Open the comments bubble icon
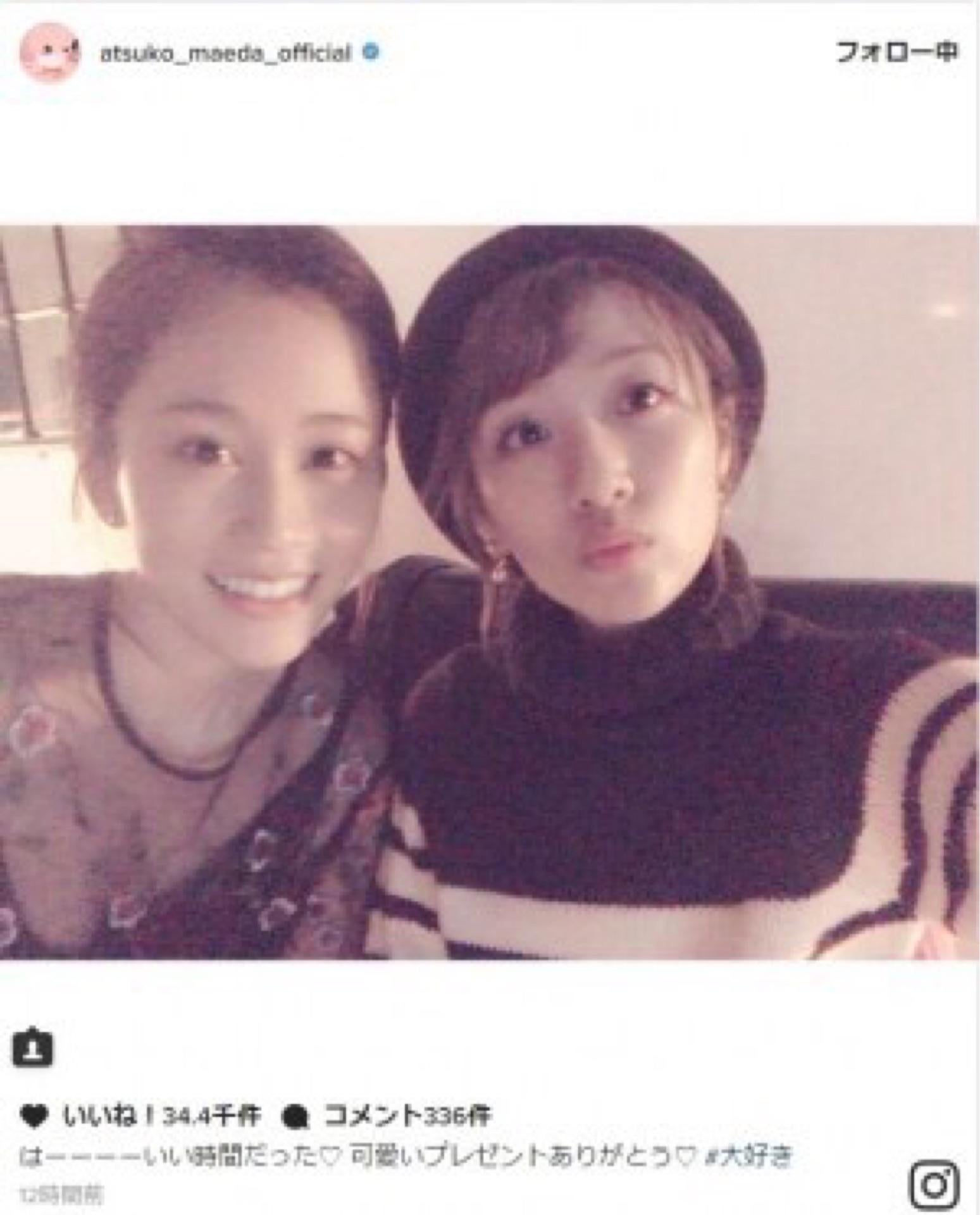The height and width of the screenshot is (1215, 980). 297,1117
